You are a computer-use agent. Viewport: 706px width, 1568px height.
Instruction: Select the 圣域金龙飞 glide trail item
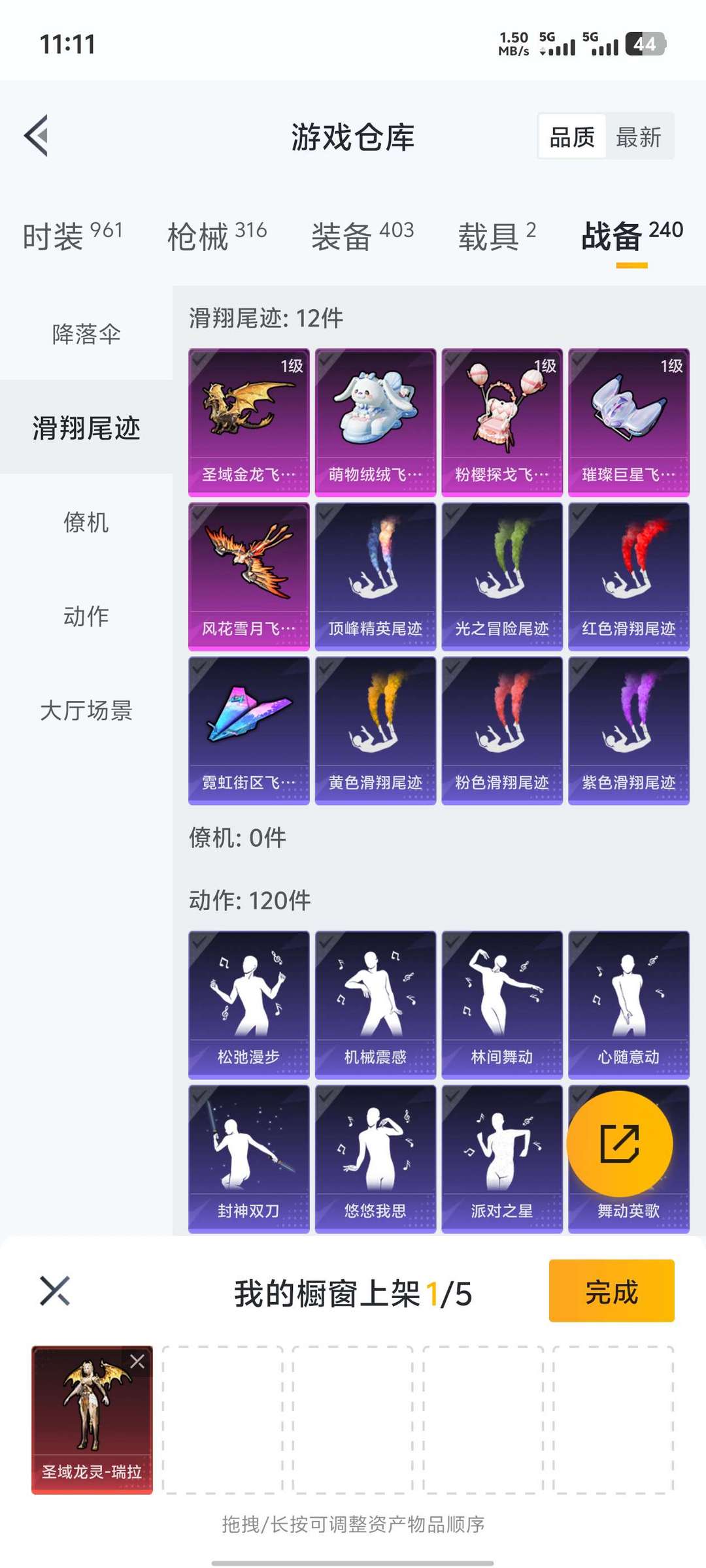click(248, 423)
